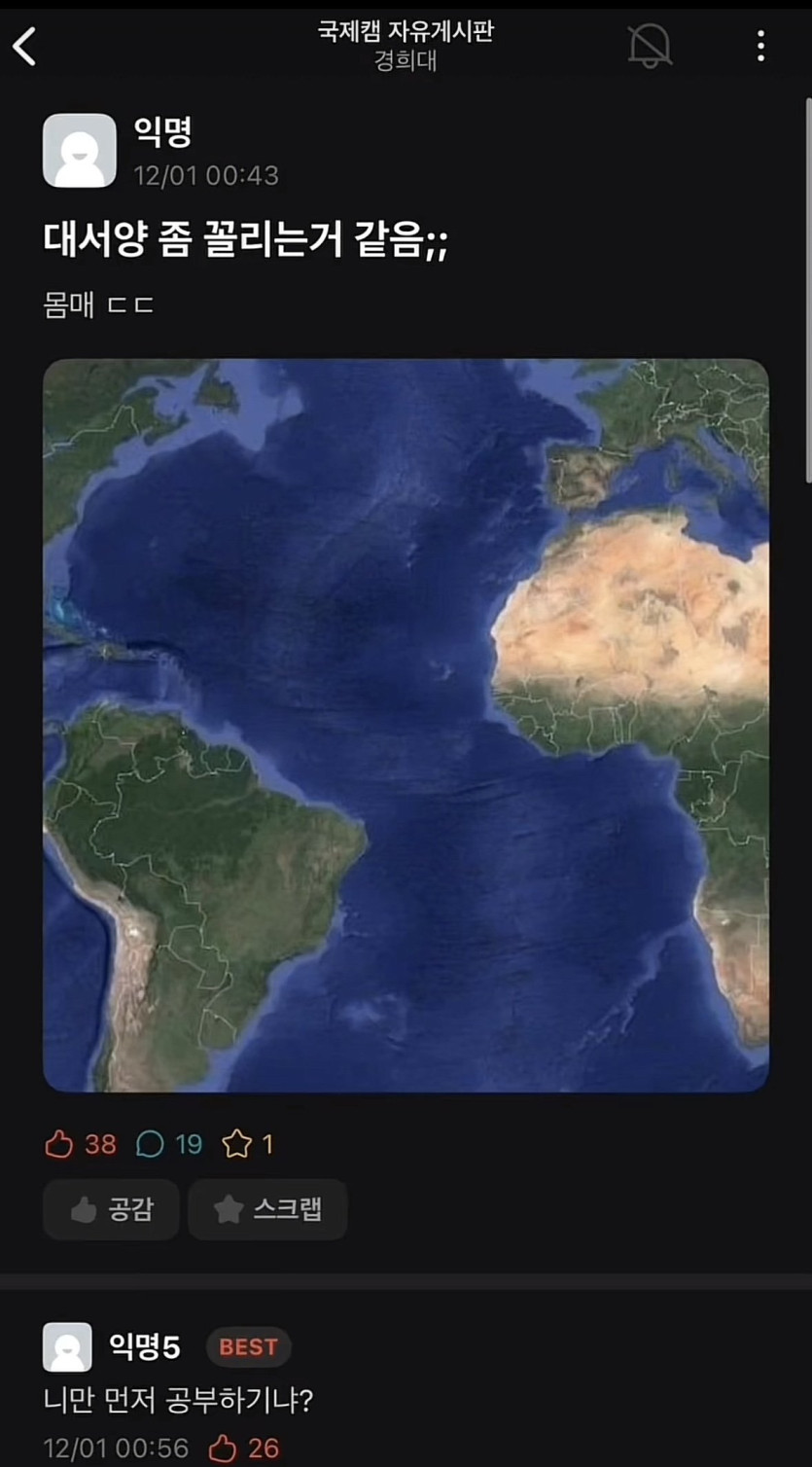Tap the anonymous profile avatar of the post author
812x1467 pixels.
pyautogui.click(x=79, y=150)
